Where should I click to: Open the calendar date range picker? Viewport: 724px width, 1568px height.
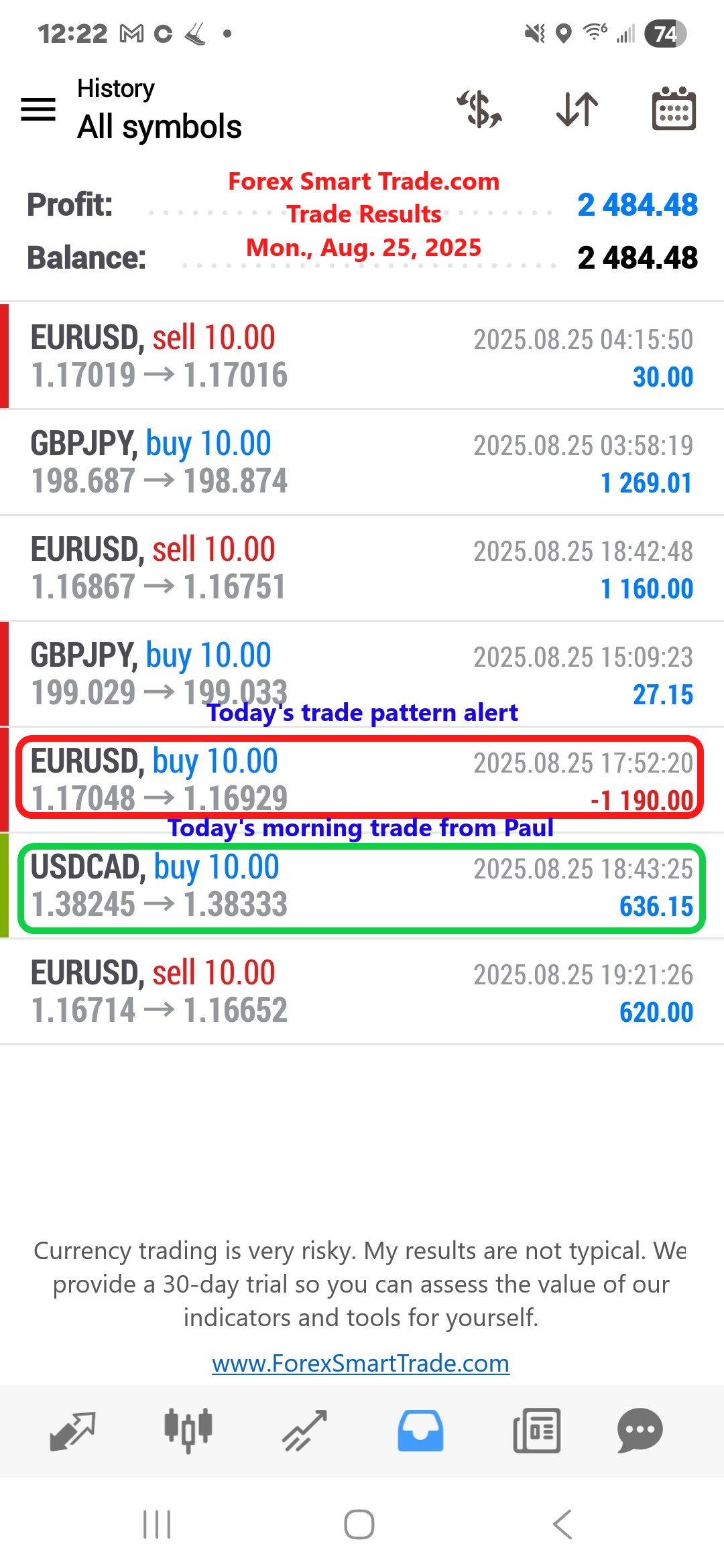click(x=674, y=109)
